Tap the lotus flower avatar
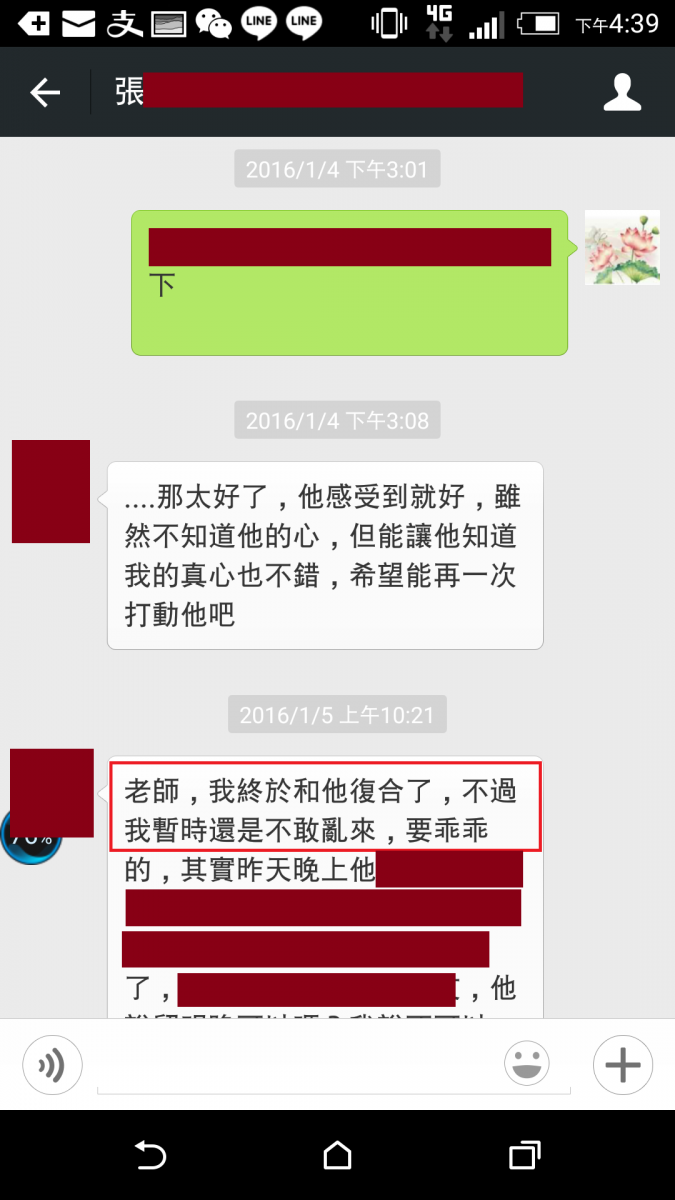The image size is (675, 1200). [x=622, y=247]
